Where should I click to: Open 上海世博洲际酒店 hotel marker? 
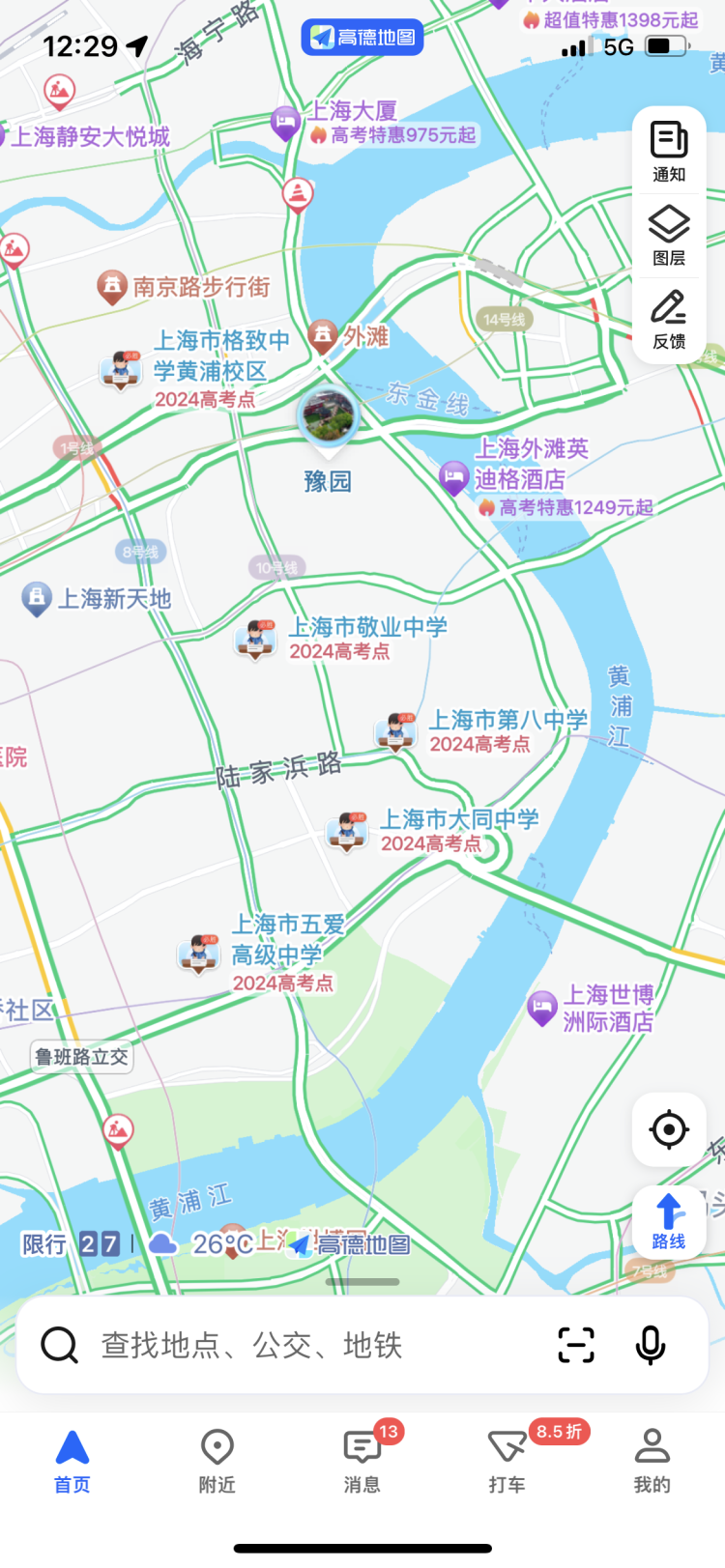pos(542,1008)
